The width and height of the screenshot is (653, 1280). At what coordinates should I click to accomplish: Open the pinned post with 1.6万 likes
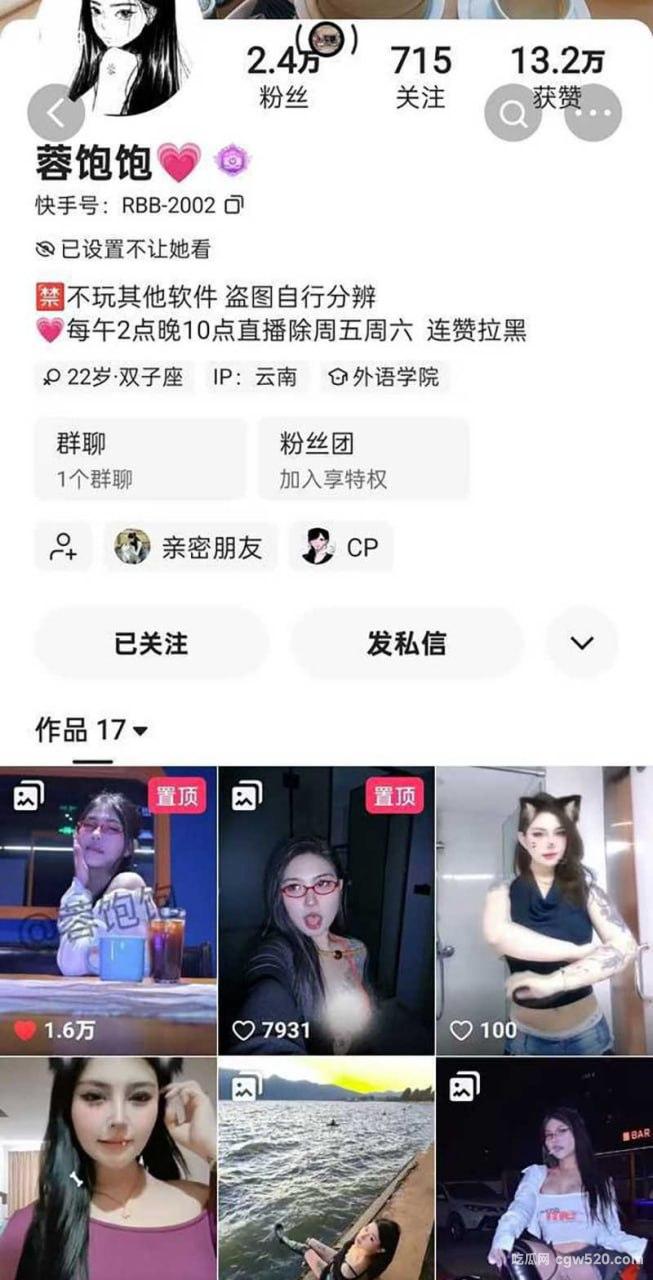(108, 910)
